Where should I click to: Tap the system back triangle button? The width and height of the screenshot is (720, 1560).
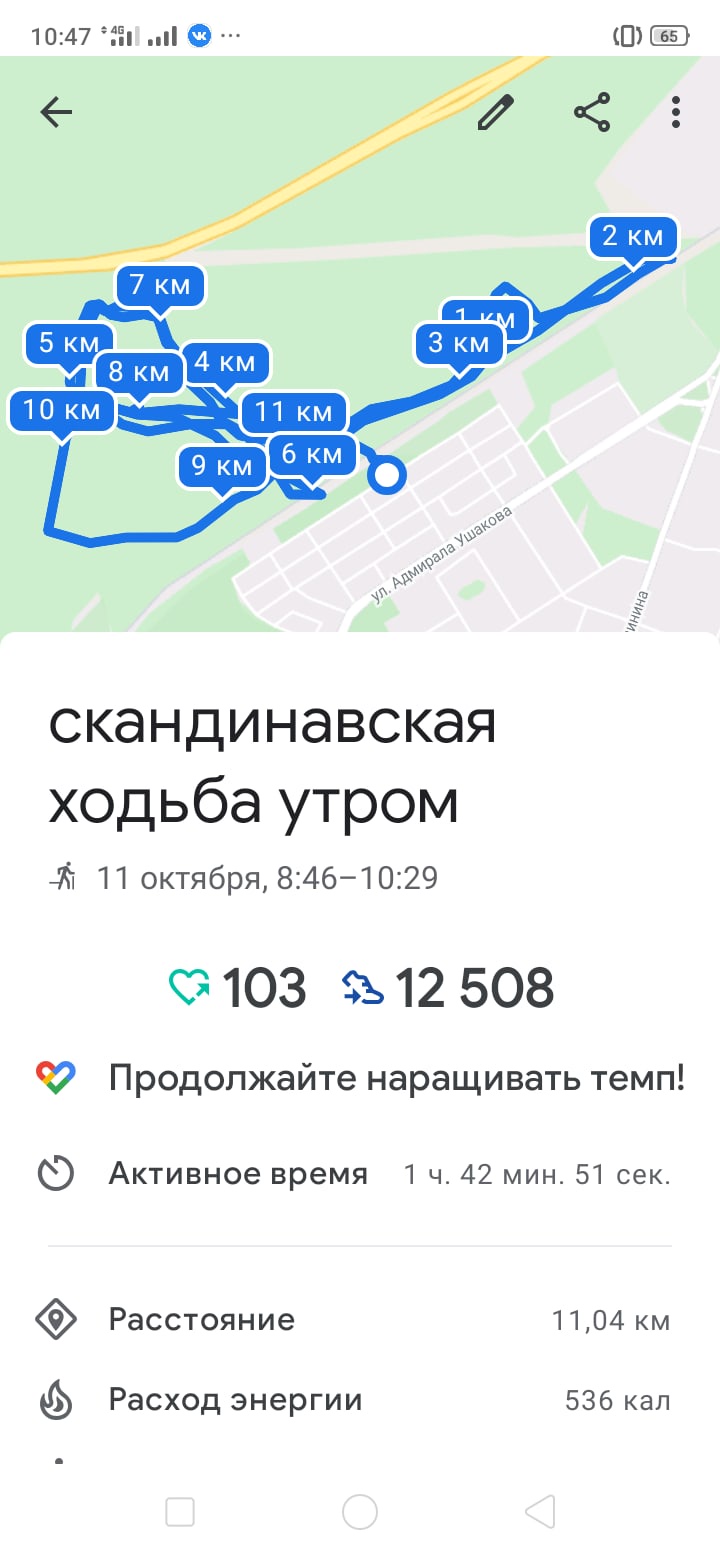540,1512
